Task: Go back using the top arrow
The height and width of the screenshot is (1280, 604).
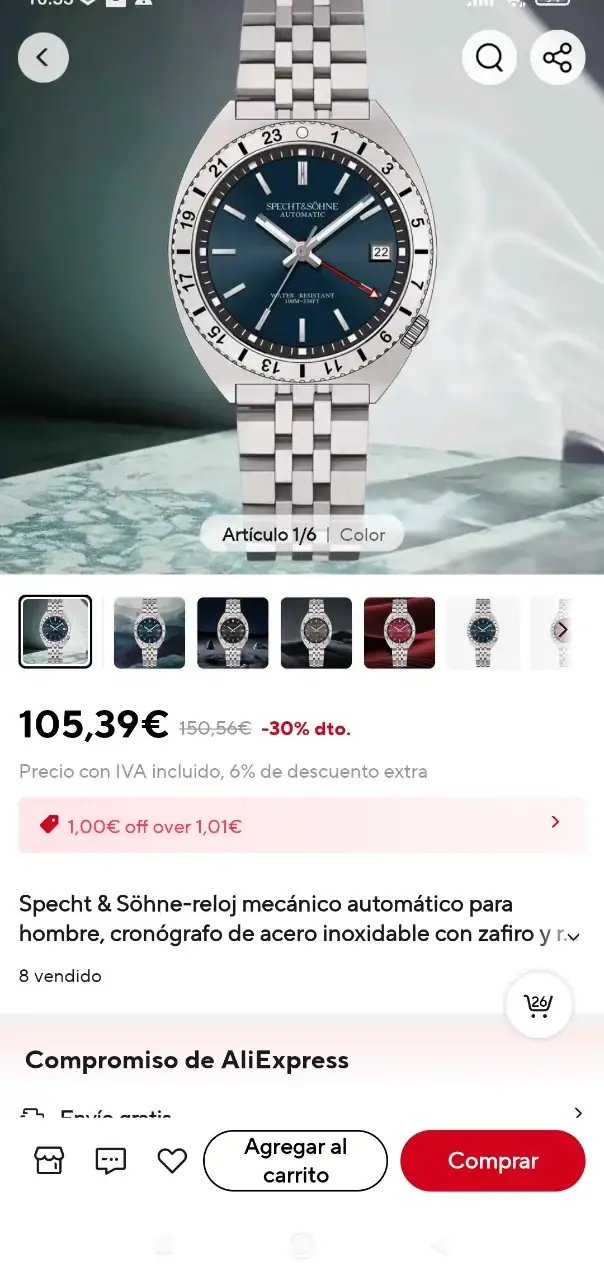Action: tap(43, 58)
